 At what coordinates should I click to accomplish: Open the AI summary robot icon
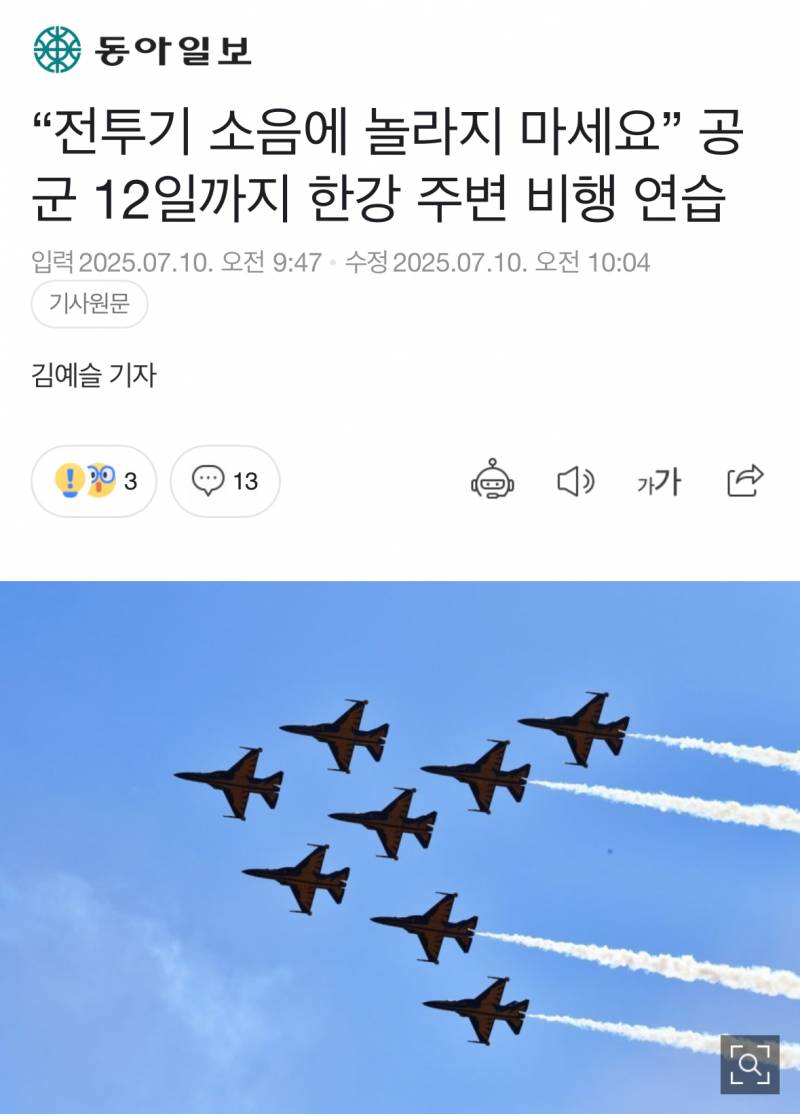[x=492, y=481]
